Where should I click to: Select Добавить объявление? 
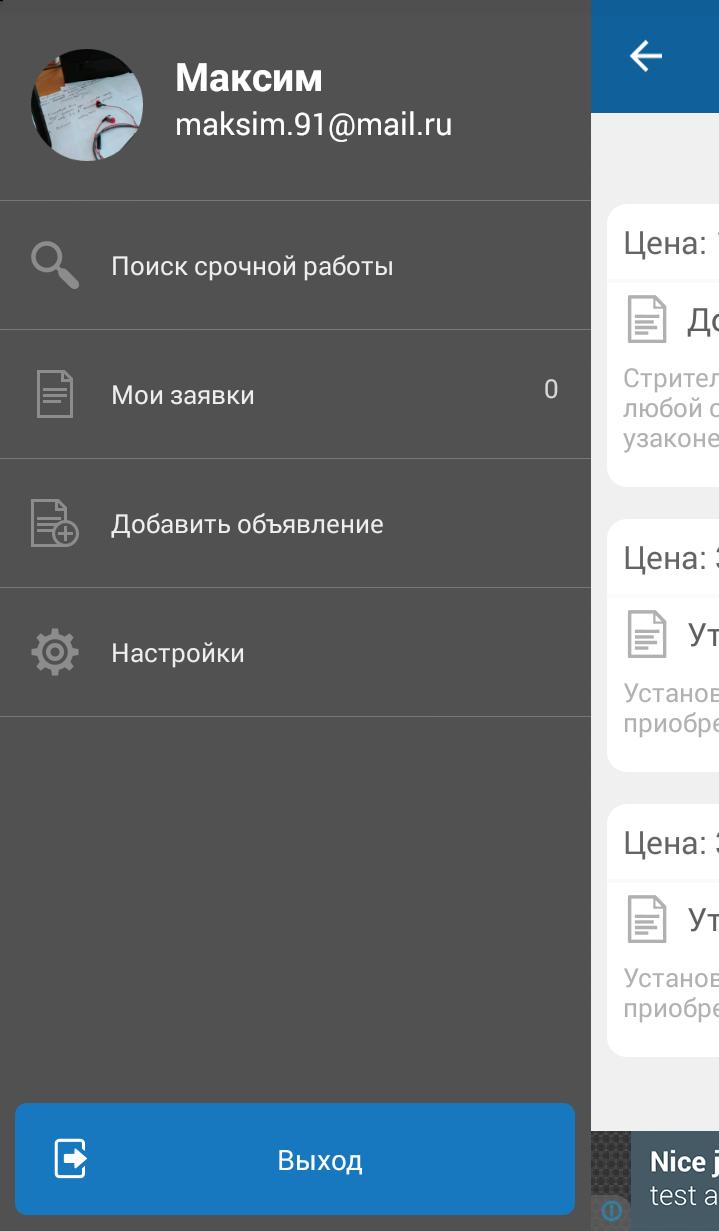click(247, 524)
